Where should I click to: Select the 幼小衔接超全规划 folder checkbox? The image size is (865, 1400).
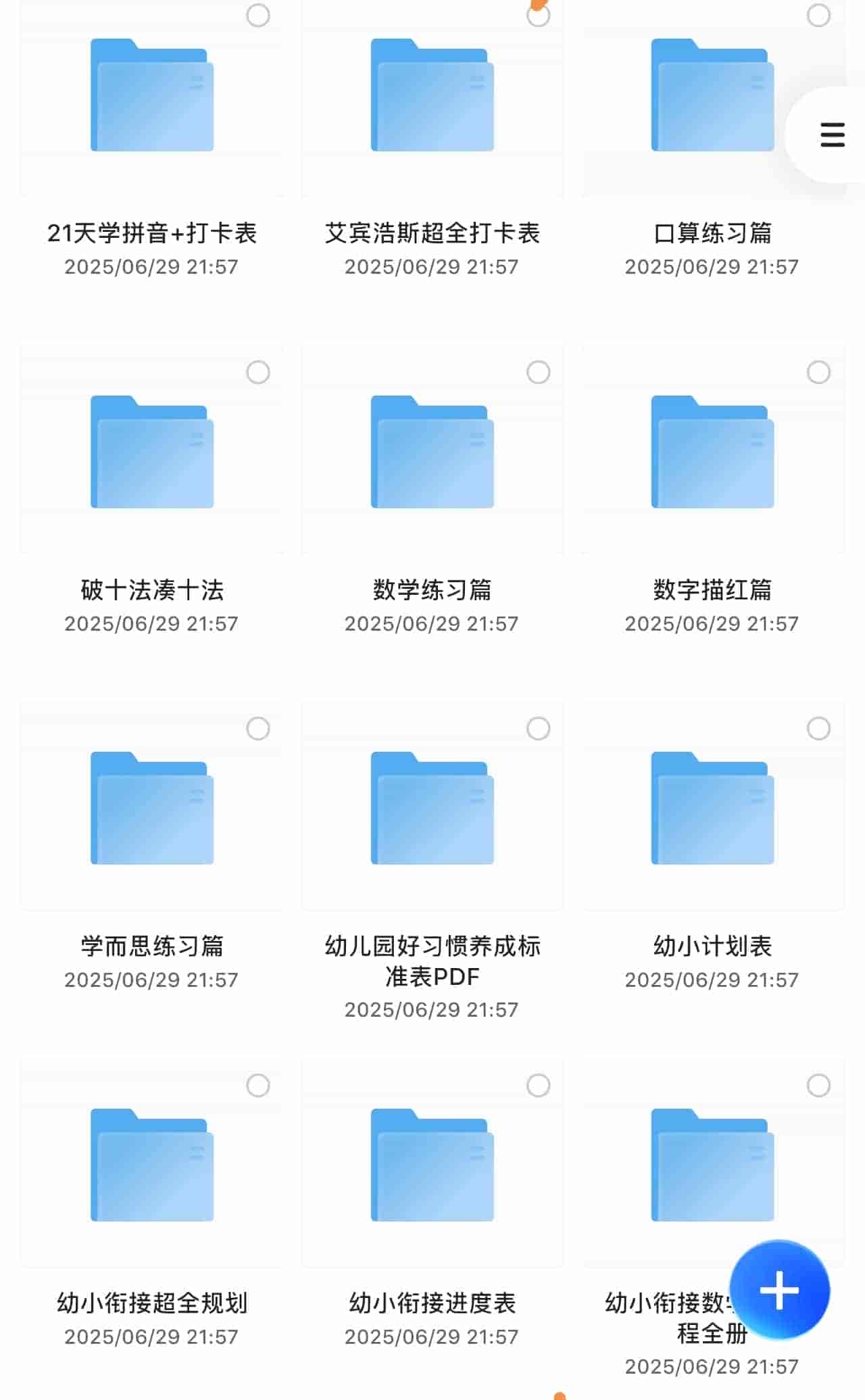click(x=258, y=1086)
